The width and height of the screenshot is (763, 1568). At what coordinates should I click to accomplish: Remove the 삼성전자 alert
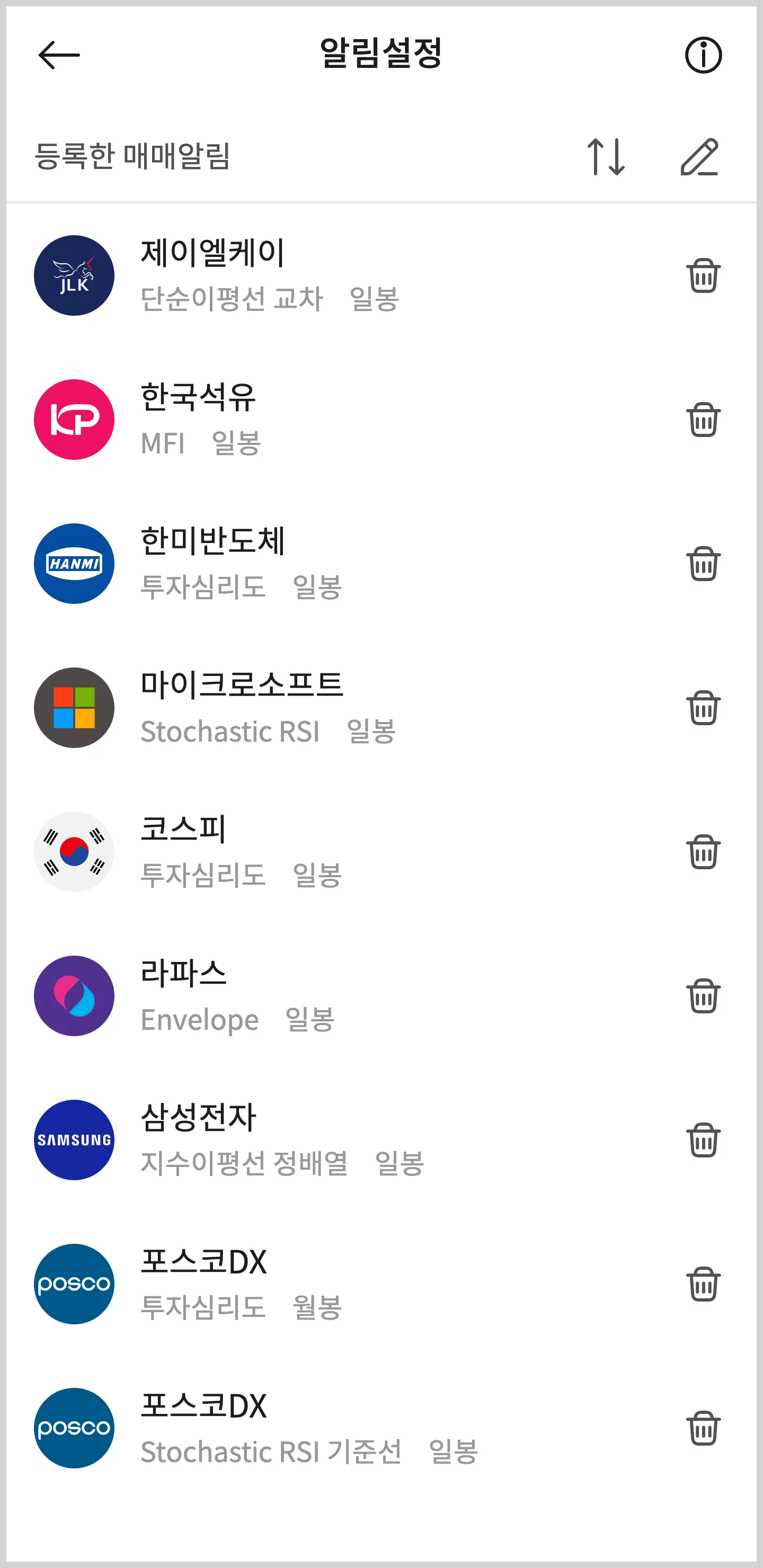pos(703,1139)
